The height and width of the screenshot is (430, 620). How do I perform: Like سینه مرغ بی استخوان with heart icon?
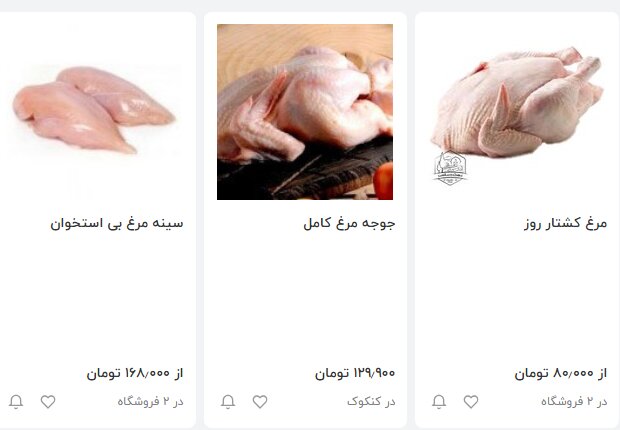[48, 402]
